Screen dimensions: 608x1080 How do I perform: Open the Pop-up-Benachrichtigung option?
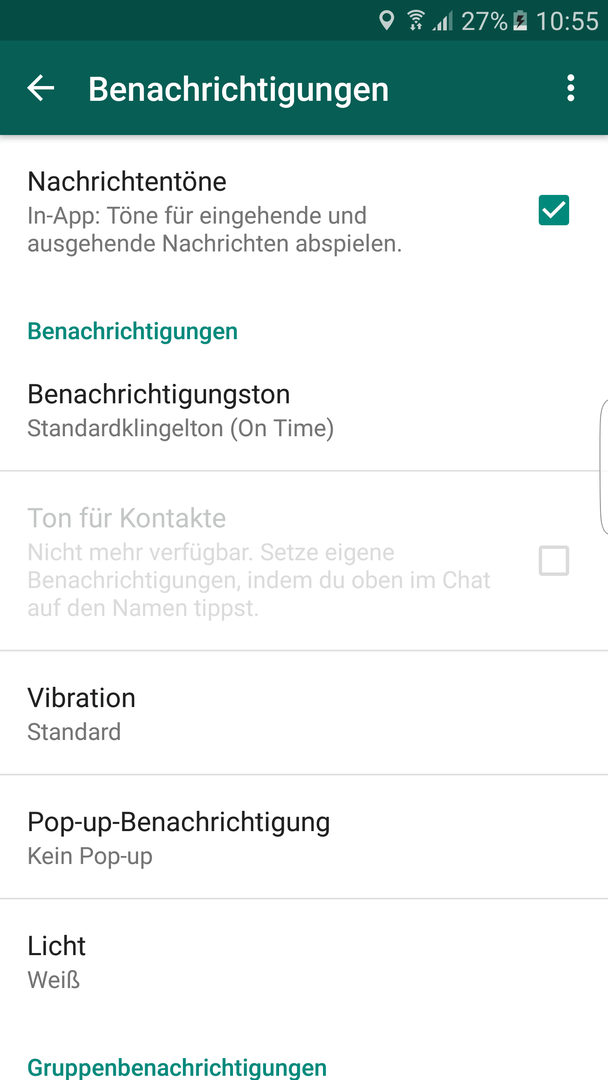click(304, 836)
